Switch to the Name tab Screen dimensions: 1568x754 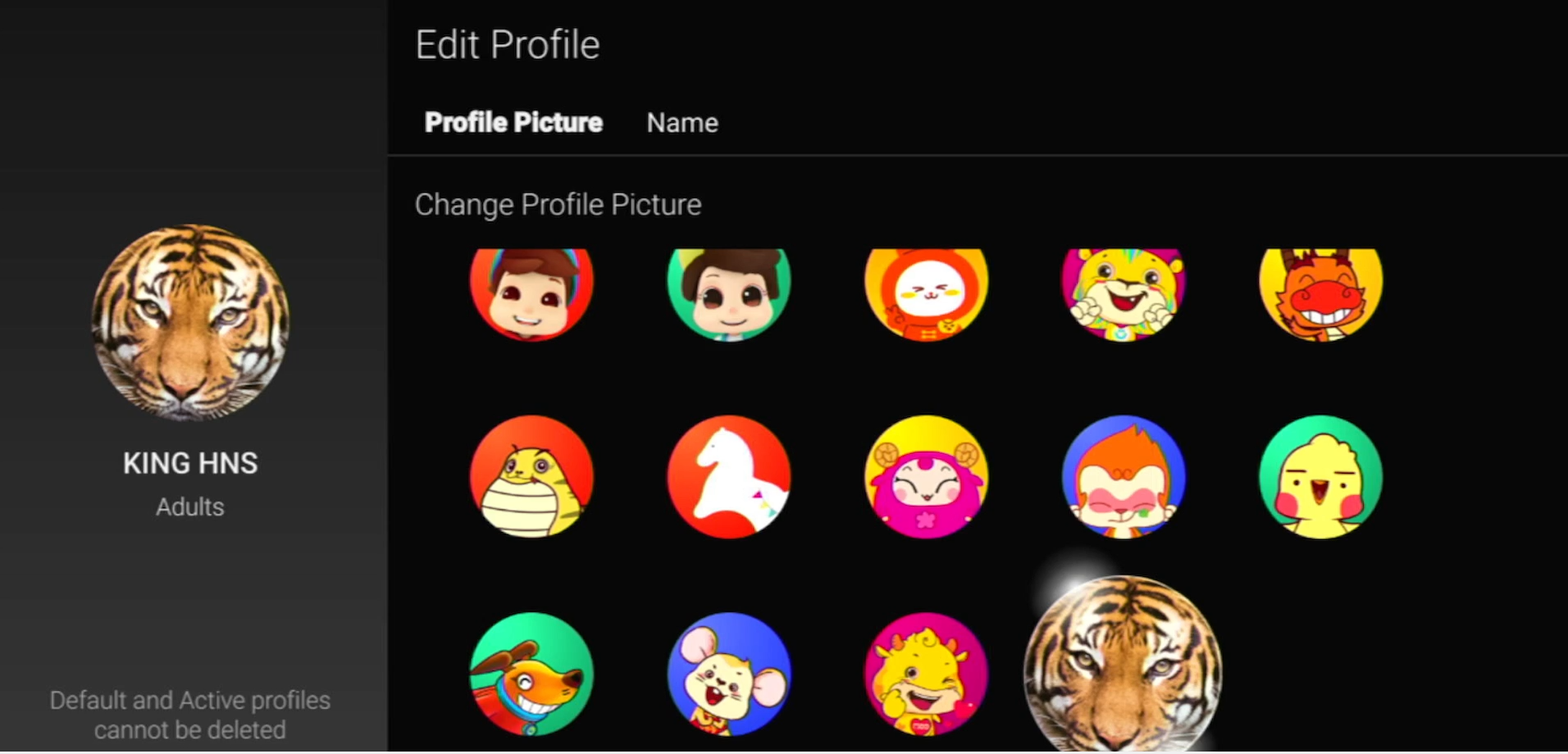click(x=681, y=123)
